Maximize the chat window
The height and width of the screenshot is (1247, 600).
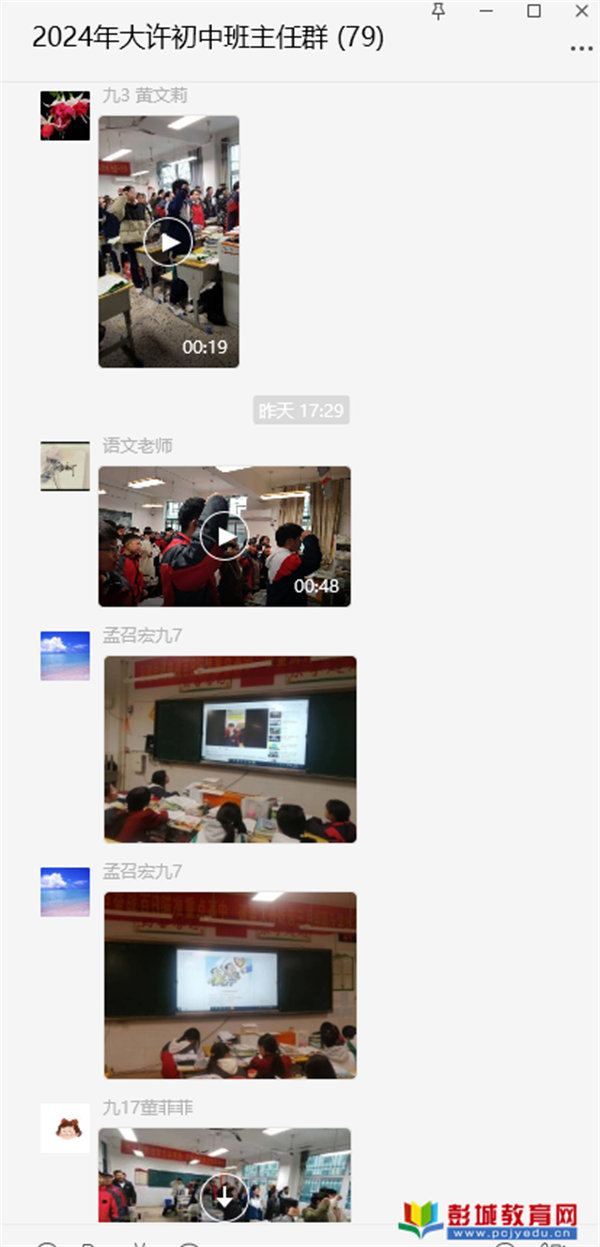(534, 11)
